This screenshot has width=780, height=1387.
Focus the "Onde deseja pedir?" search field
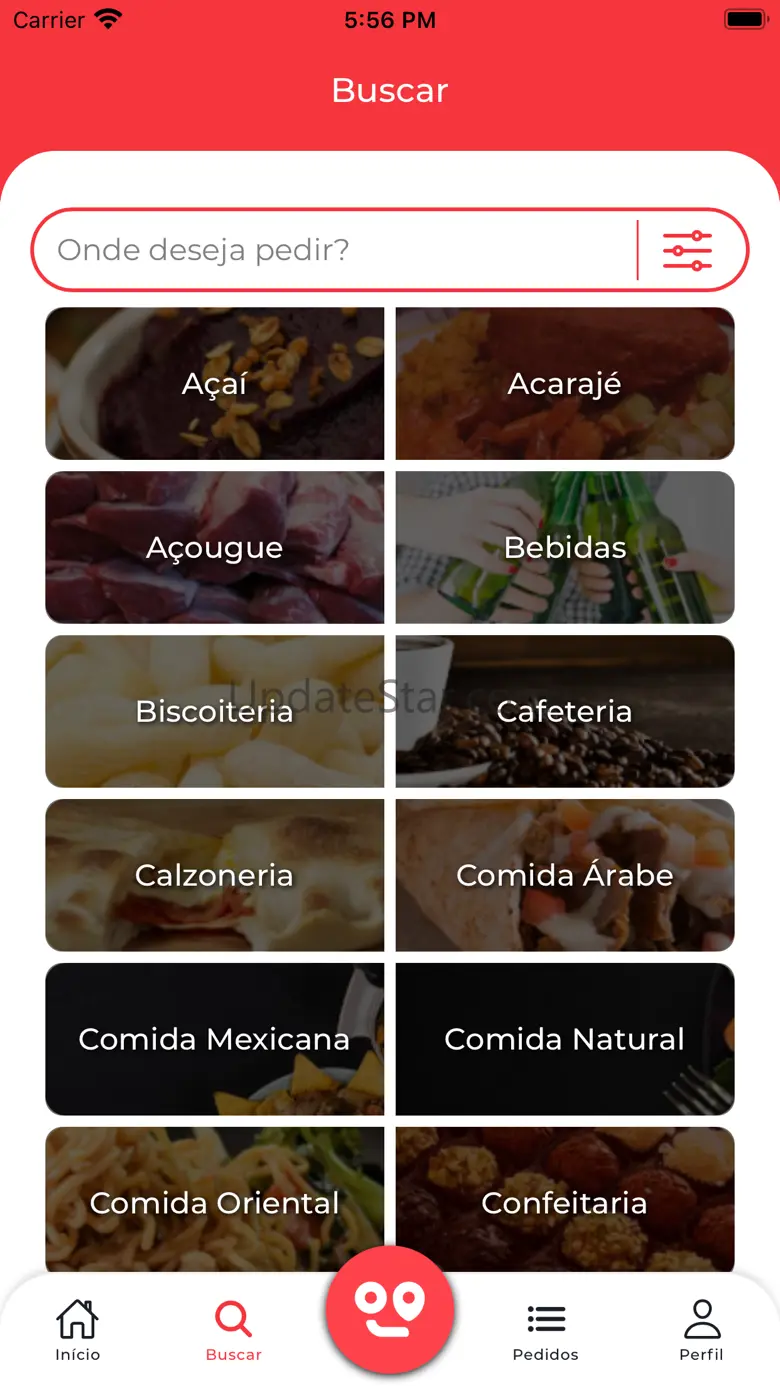pos(330,250)
